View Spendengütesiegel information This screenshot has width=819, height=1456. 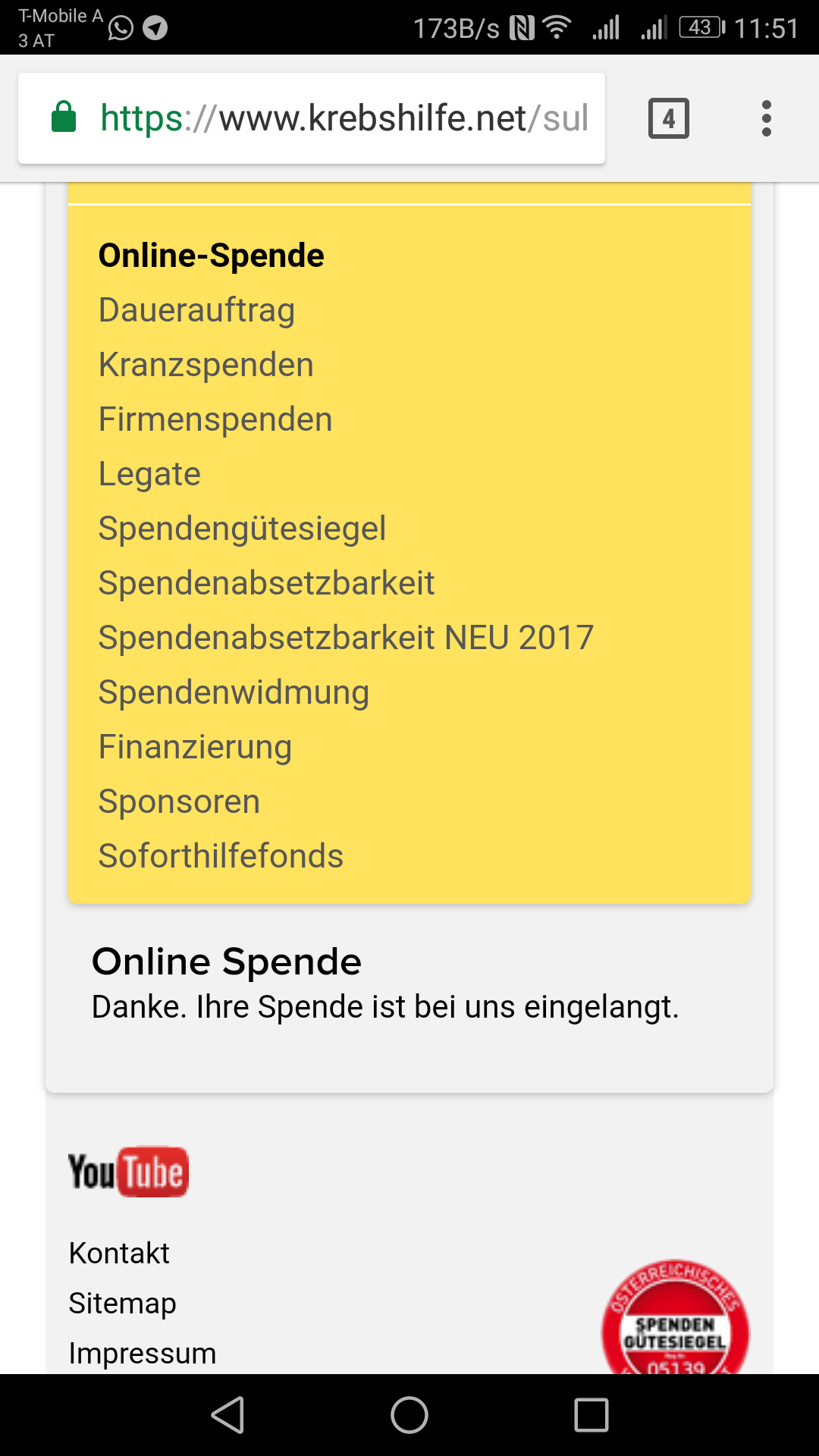pos(242,529)
